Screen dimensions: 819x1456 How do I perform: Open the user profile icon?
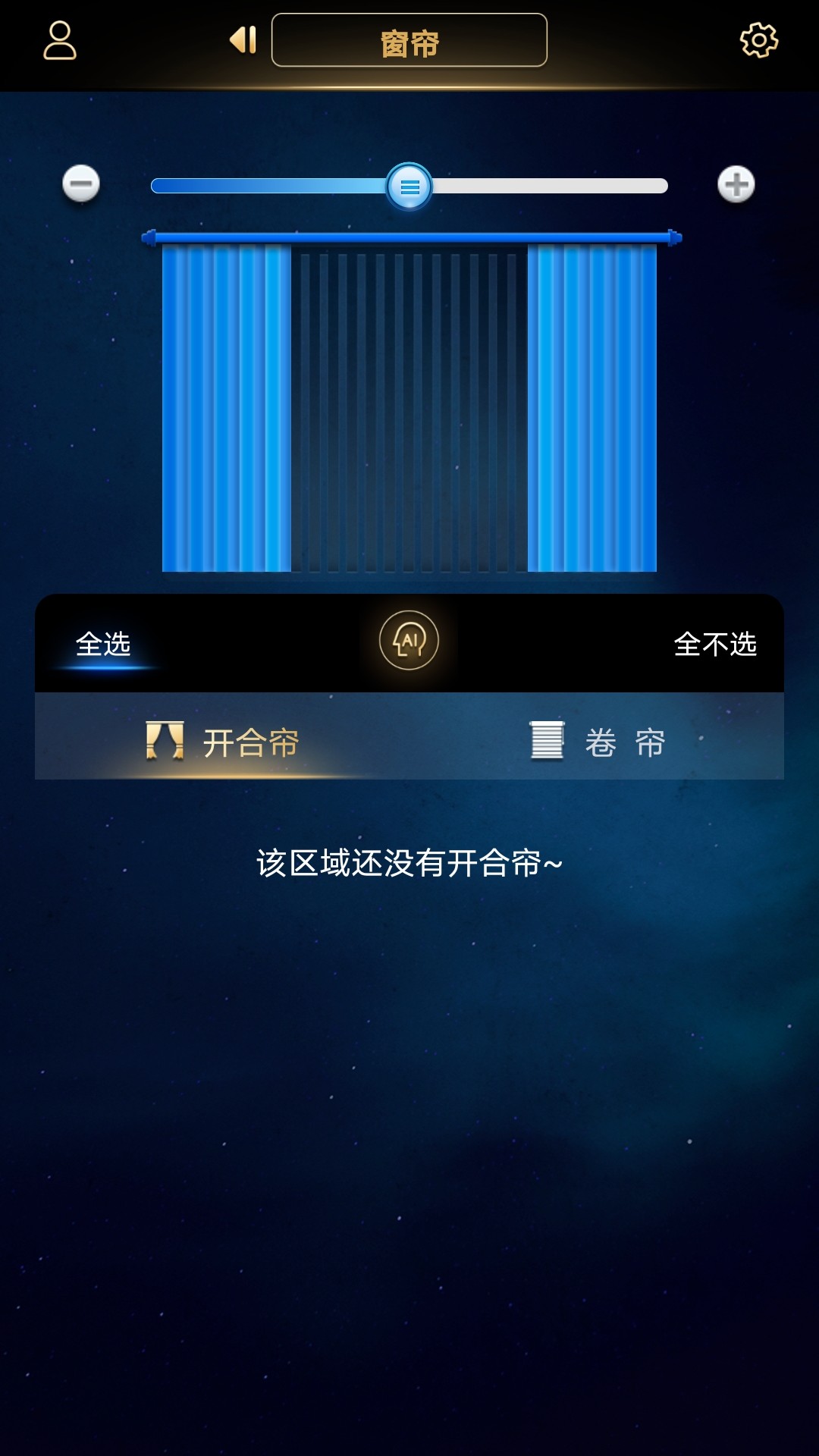click(x=59, y=40)
